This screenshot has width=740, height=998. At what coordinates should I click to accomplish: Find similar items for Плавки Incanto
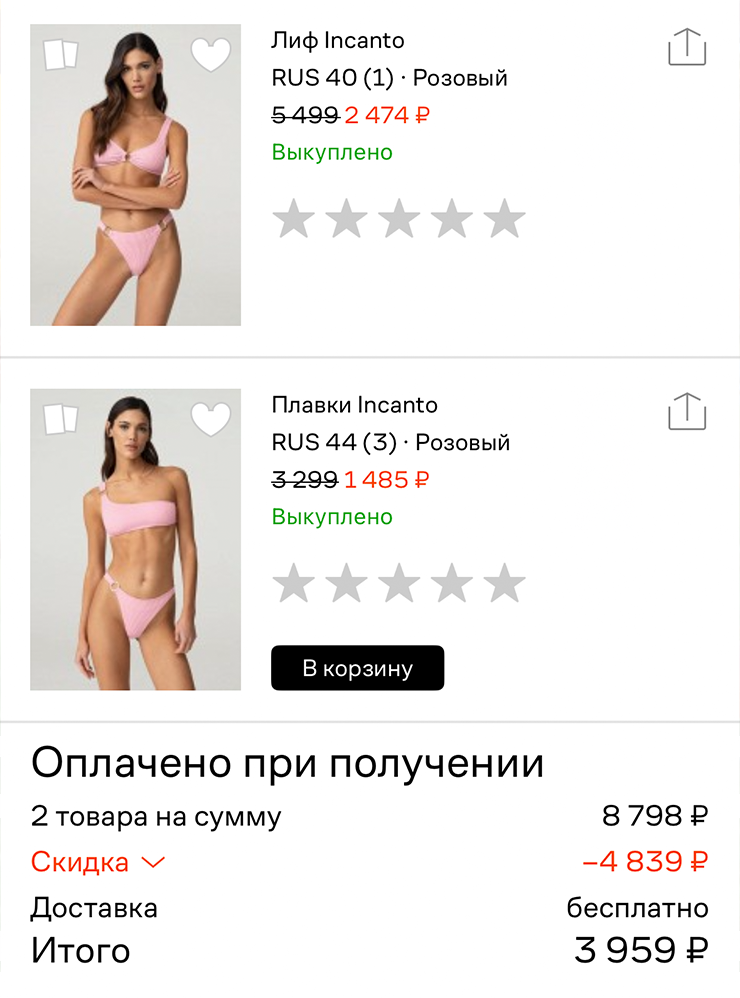pyautogui.click(x=61, y=418)
